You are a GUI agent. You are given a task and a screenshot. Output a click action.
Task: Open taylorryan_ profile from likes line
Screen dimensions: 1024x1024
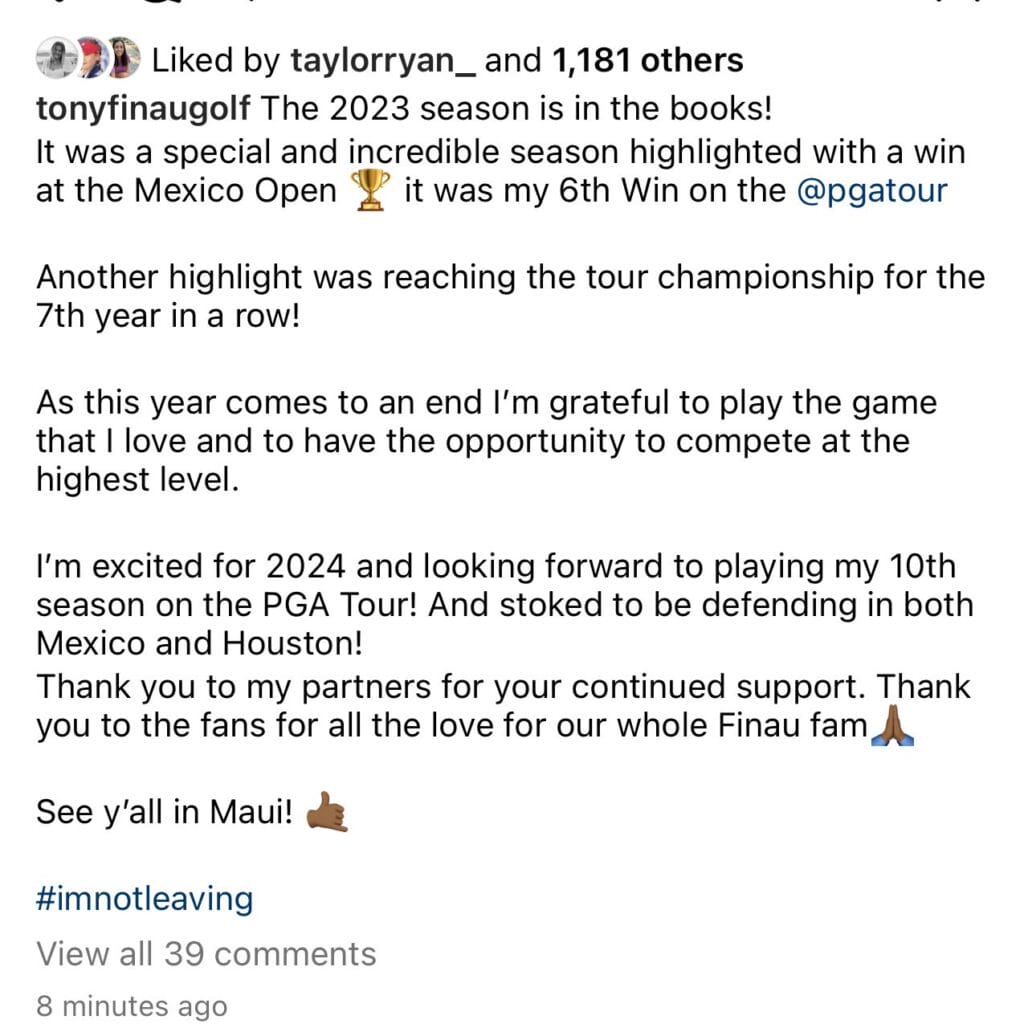[384, 62]
